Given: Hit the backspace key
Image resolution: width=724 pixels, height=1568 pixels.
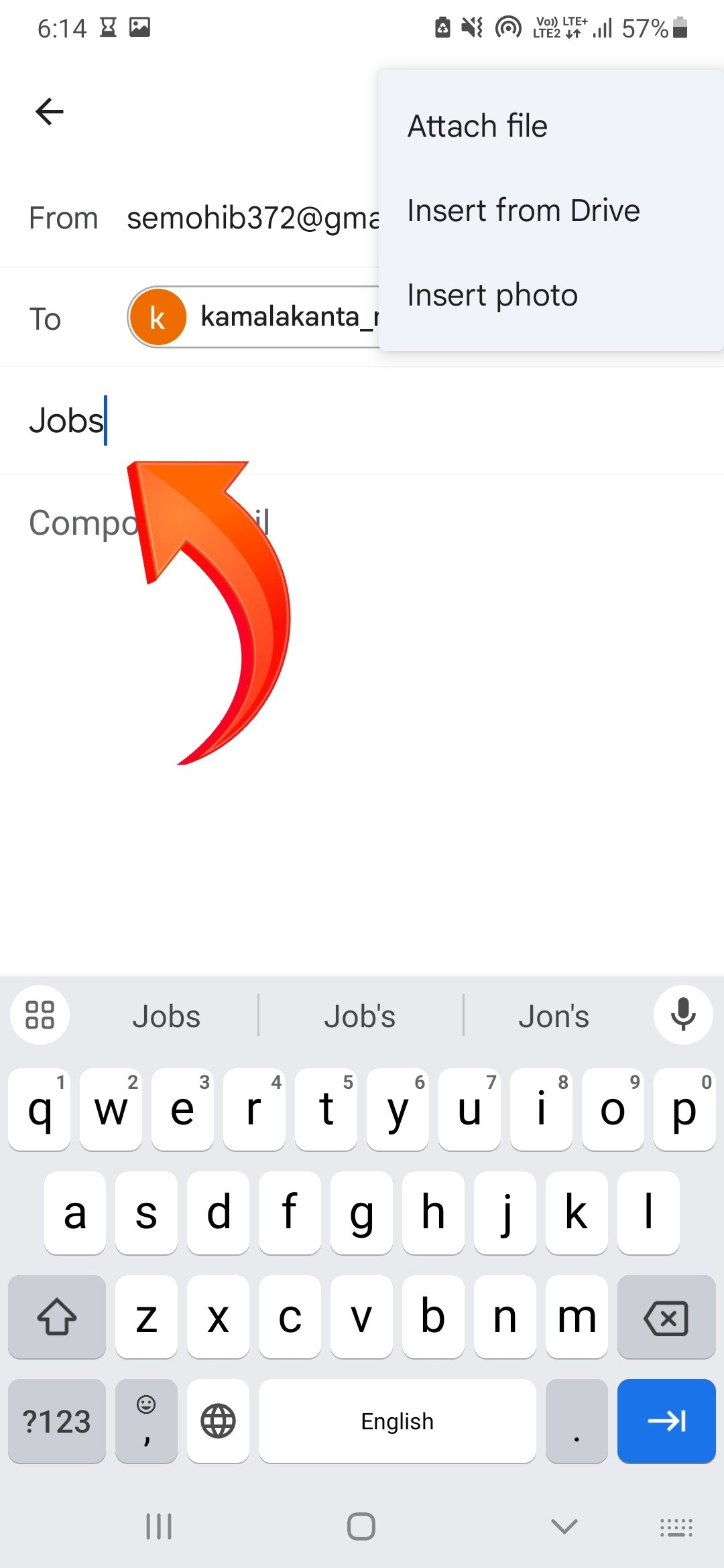Looking at the screenshot, I should click(666, 1317).
